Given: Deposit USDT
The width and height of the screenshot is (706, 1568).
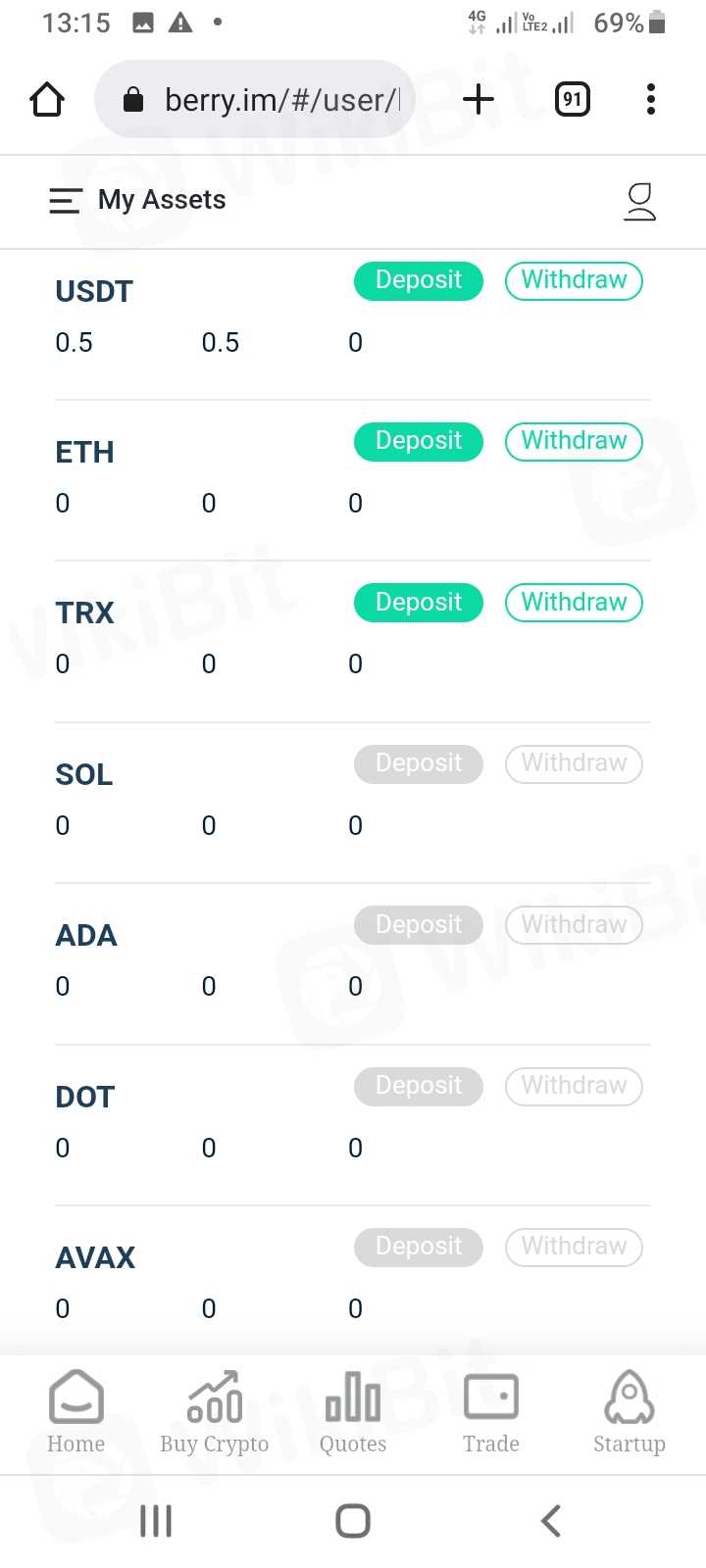Looking at the screenshot, I should tap(419, 280).
